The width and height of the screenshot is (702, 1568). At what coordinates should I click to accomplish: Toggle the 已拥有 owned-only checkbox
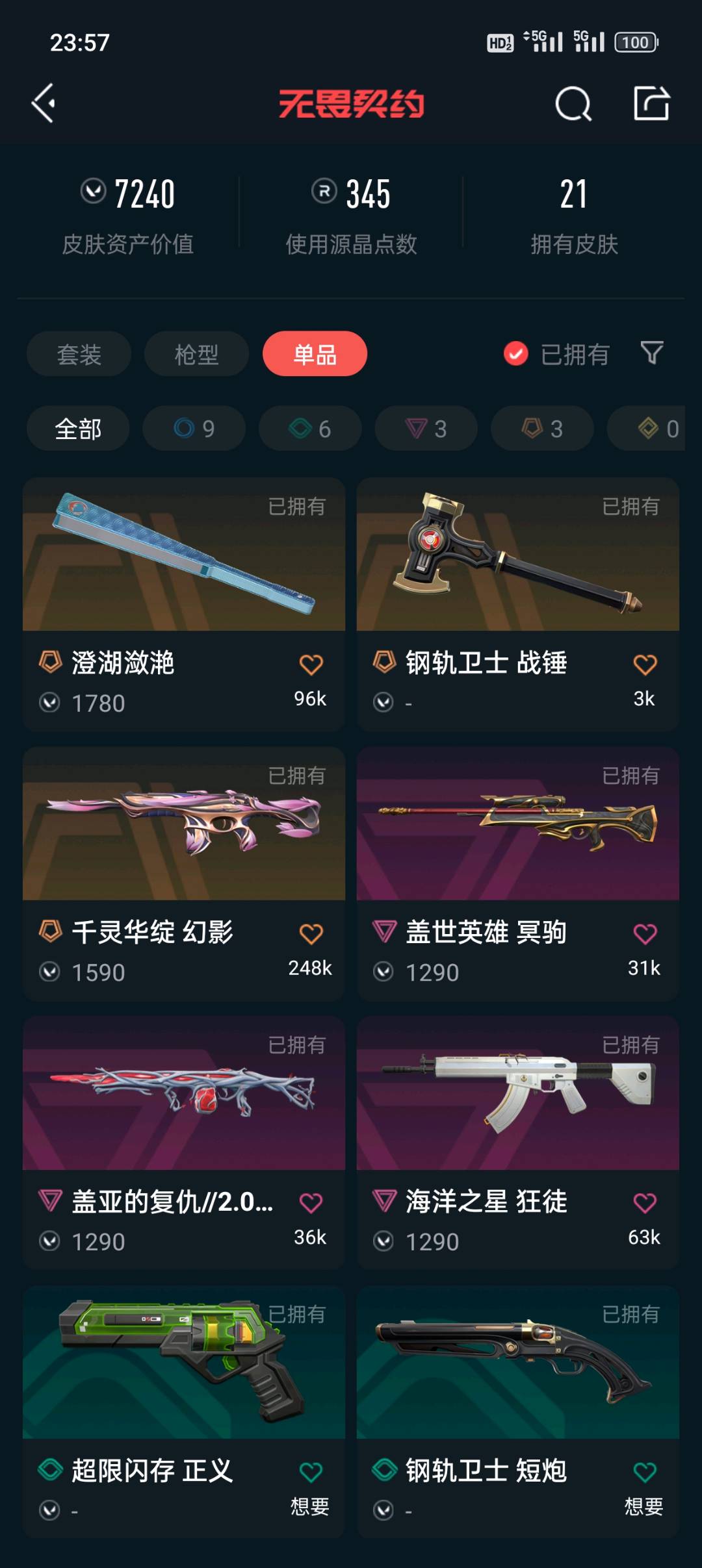516,354
